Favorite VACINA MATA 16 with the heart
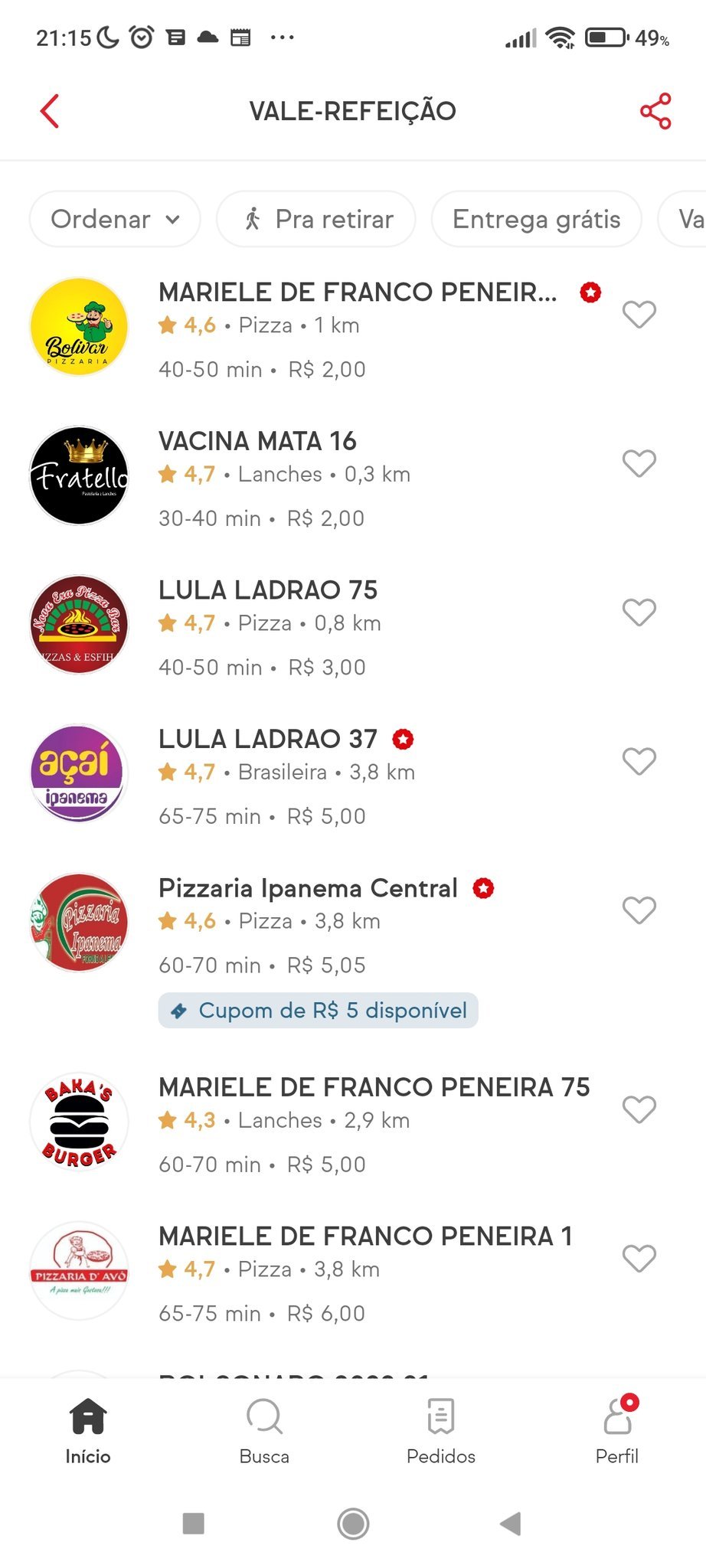Image resolution: width=706 pixels, height=1568 pixels. (639, 463)
